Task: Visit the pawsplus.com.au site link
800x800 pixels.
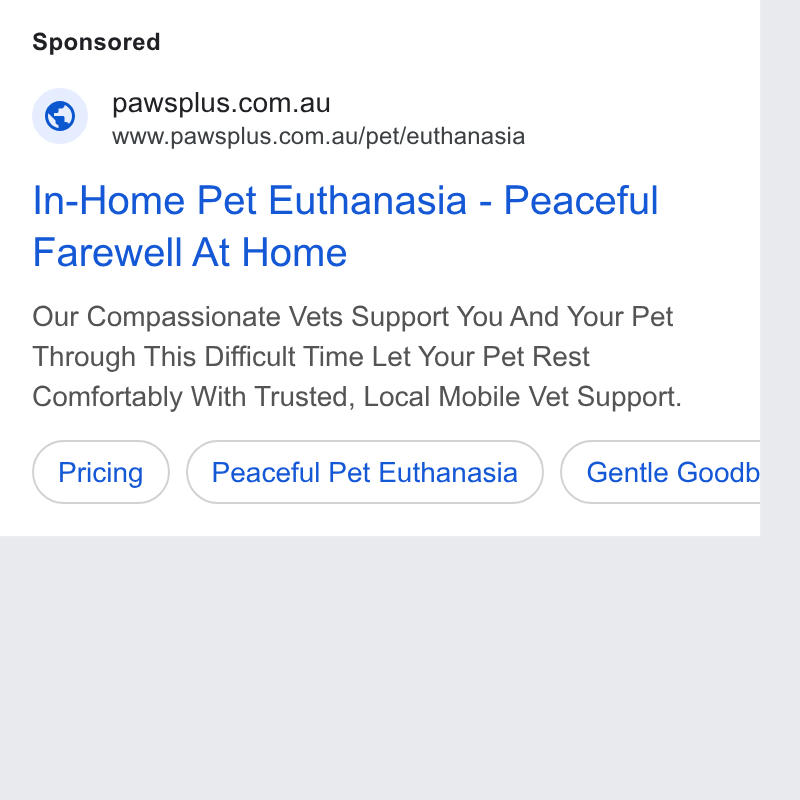Action: coord(221,103)
